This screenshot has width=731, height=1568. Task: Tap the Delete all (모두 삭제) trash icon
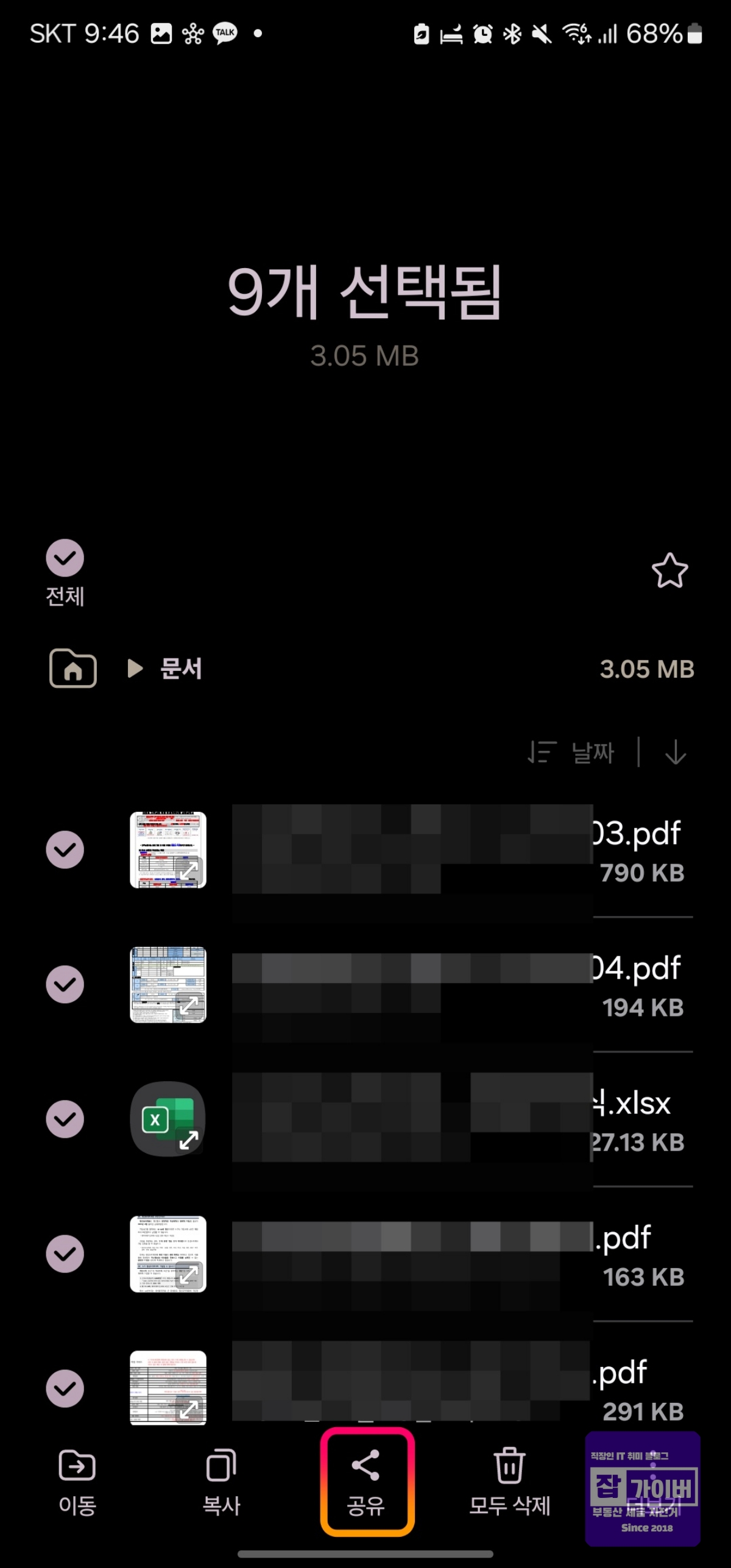[509, 1467]
